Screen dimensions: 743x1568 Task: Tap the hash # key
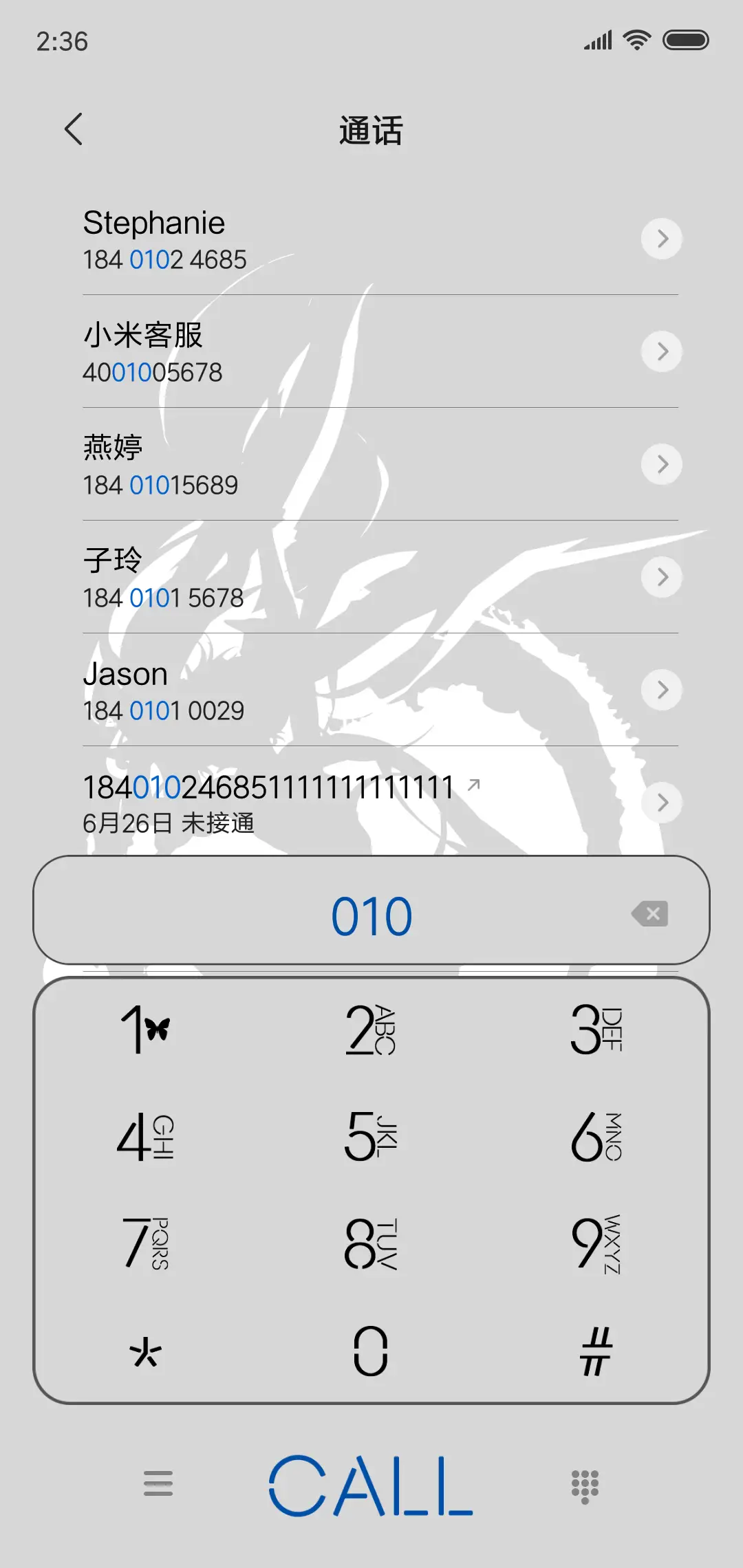(596, 1351)
